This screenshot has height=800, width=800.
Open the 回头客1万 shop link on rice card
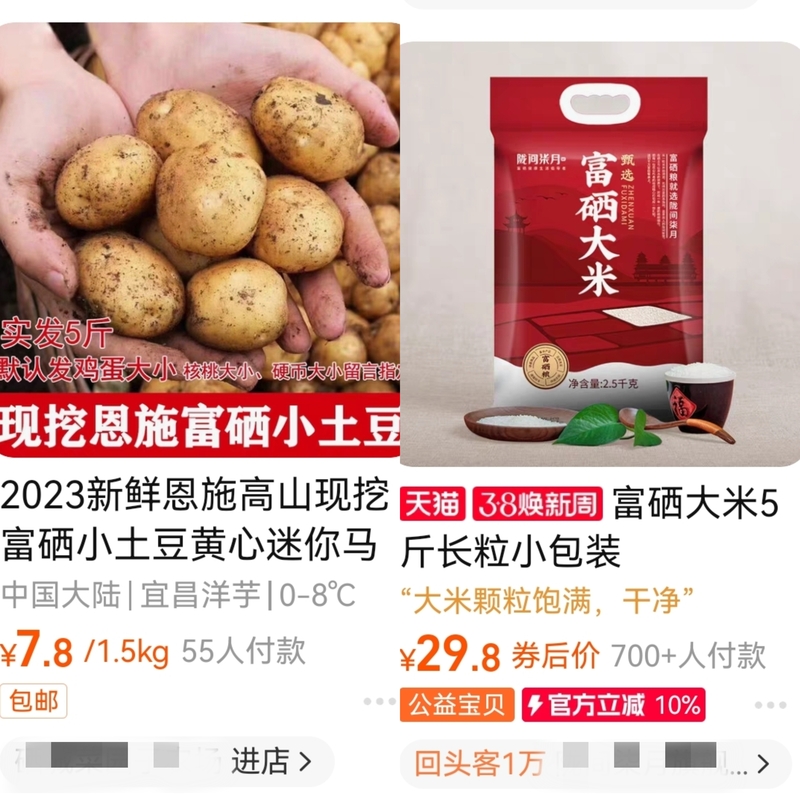click(x=480, y=765)
